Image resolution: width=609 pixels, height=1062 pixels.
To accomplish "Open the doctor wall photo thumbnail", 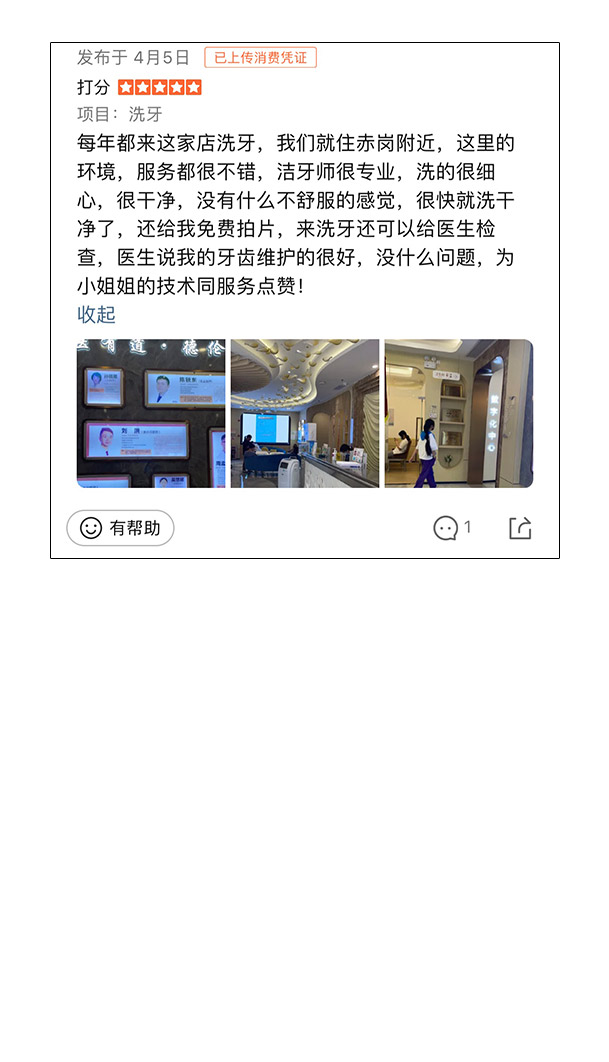I will click(x=151, y=413).
